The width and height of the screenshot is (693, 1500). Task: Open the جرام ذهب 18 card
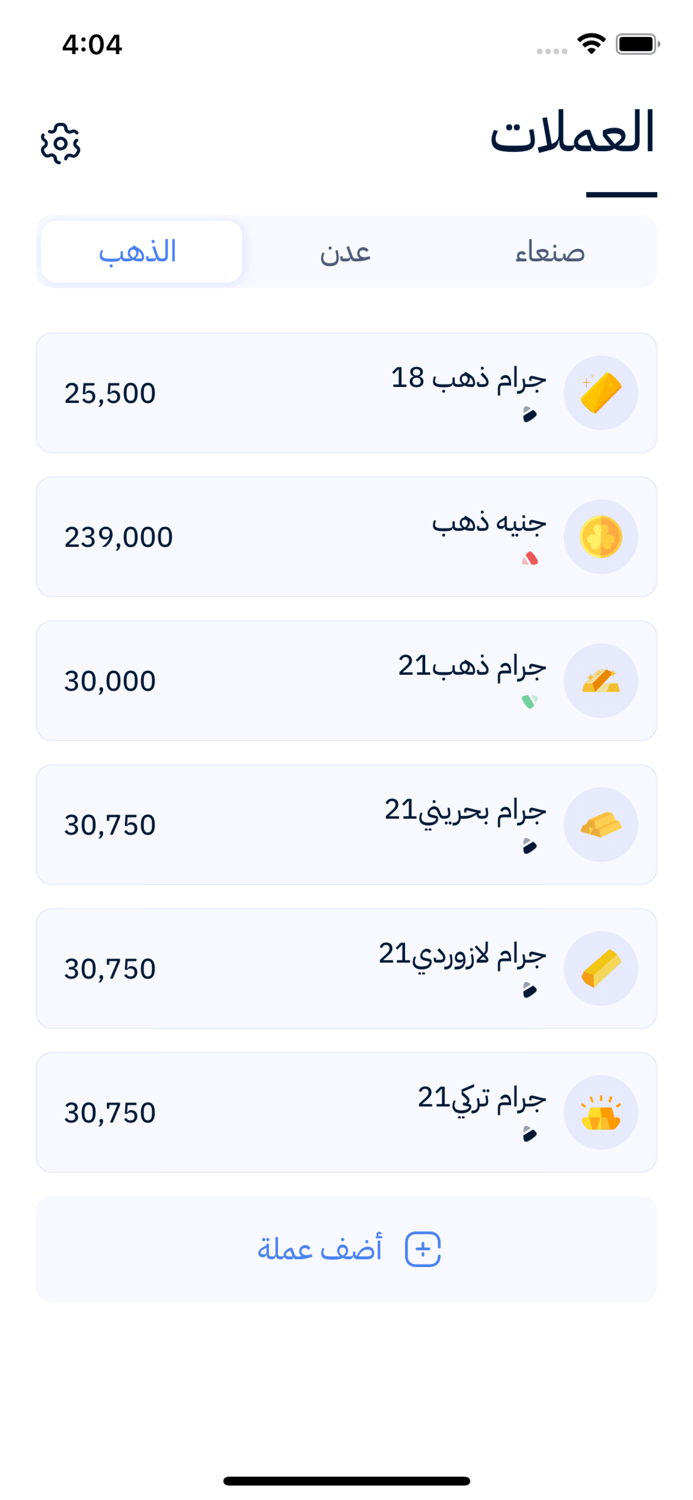click(x=346, y=393)
